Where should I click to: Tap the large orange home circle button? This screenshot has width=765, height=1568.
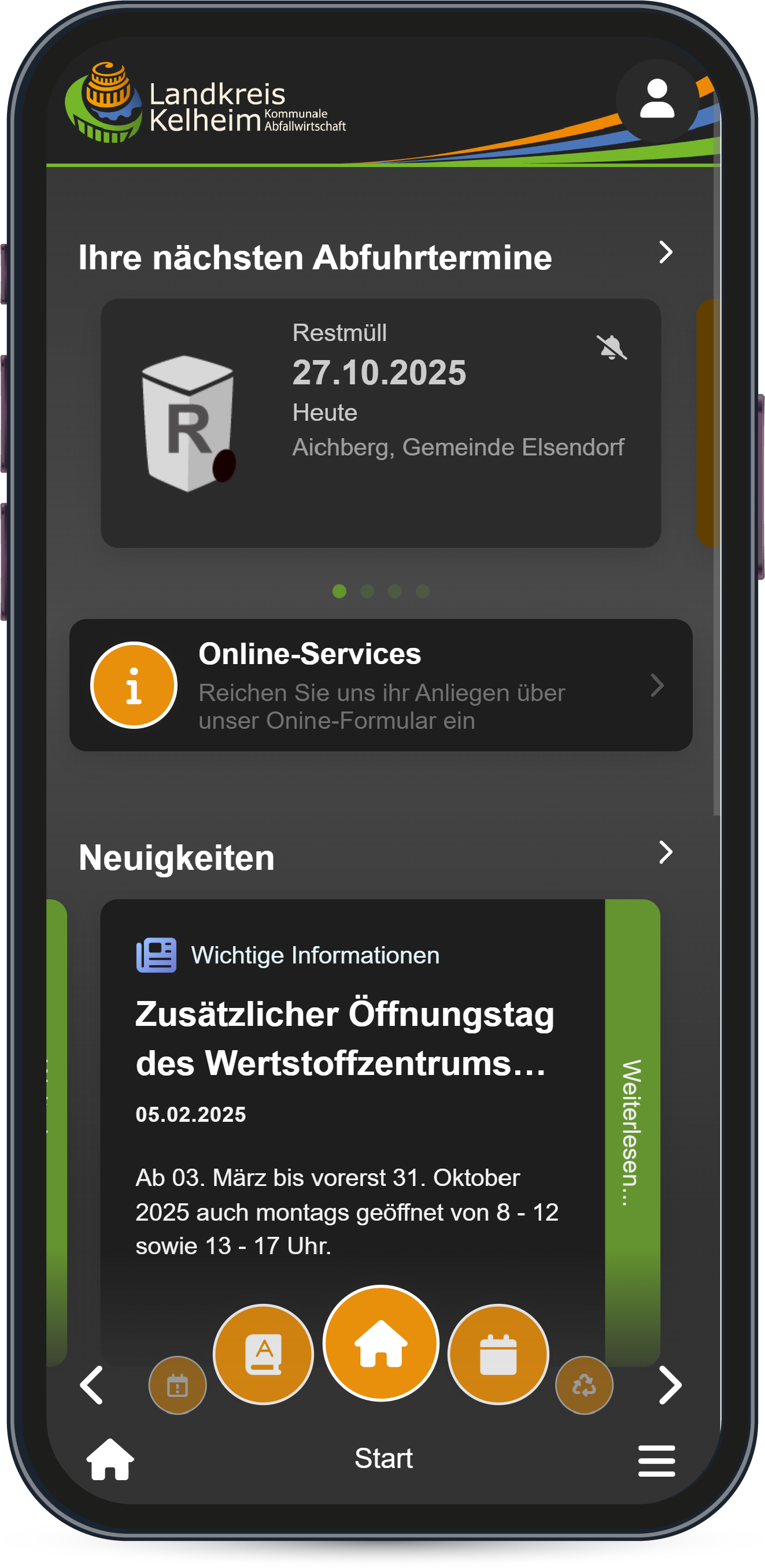pos(380,1342)
